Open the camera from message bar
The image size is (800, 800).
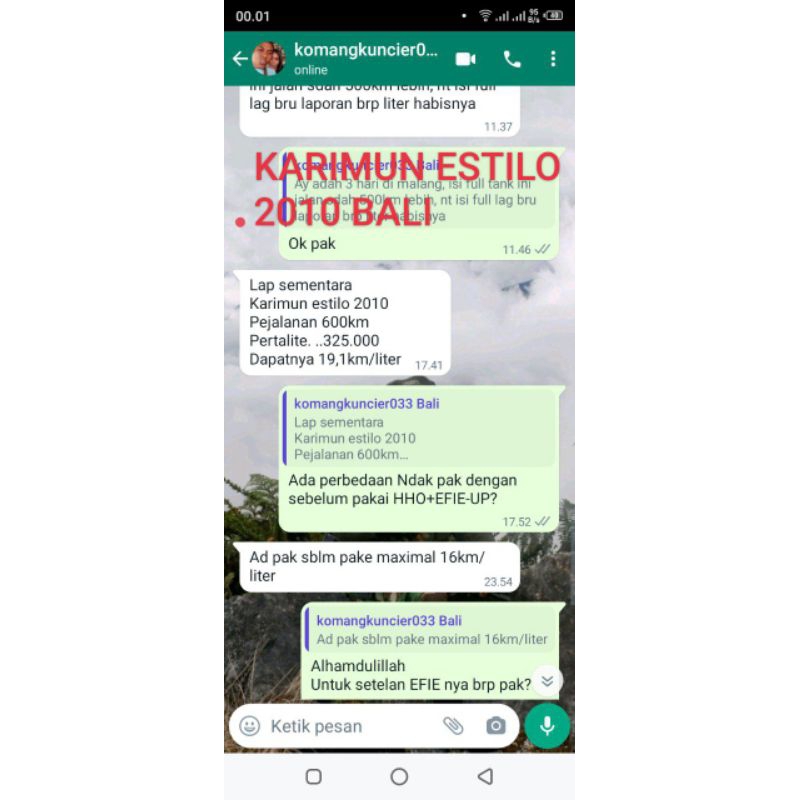point(496,726)
